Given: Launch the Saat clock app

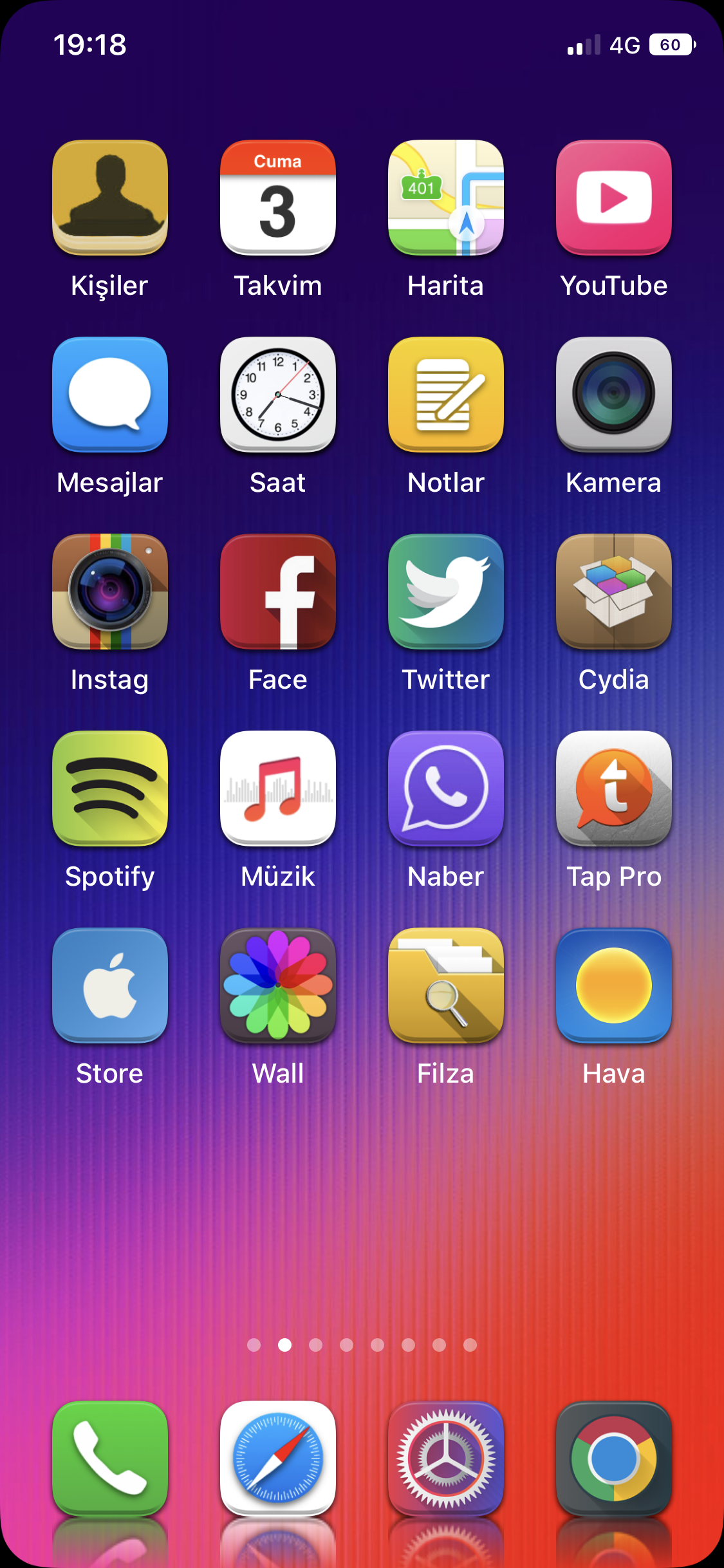Looking at the screenshot, I should (278, 395).
